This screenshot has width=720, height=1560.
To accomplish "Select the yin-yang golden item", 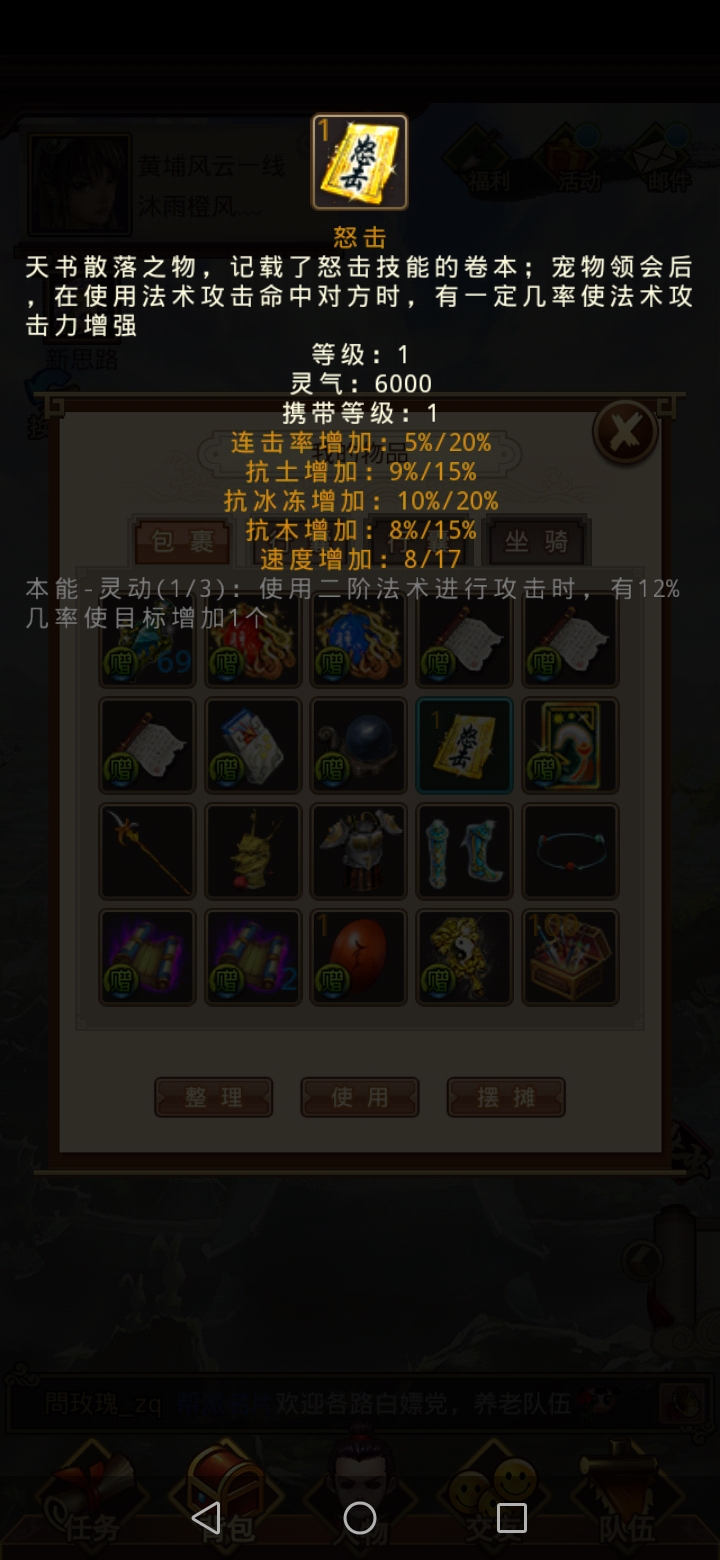I will (464, 957).
